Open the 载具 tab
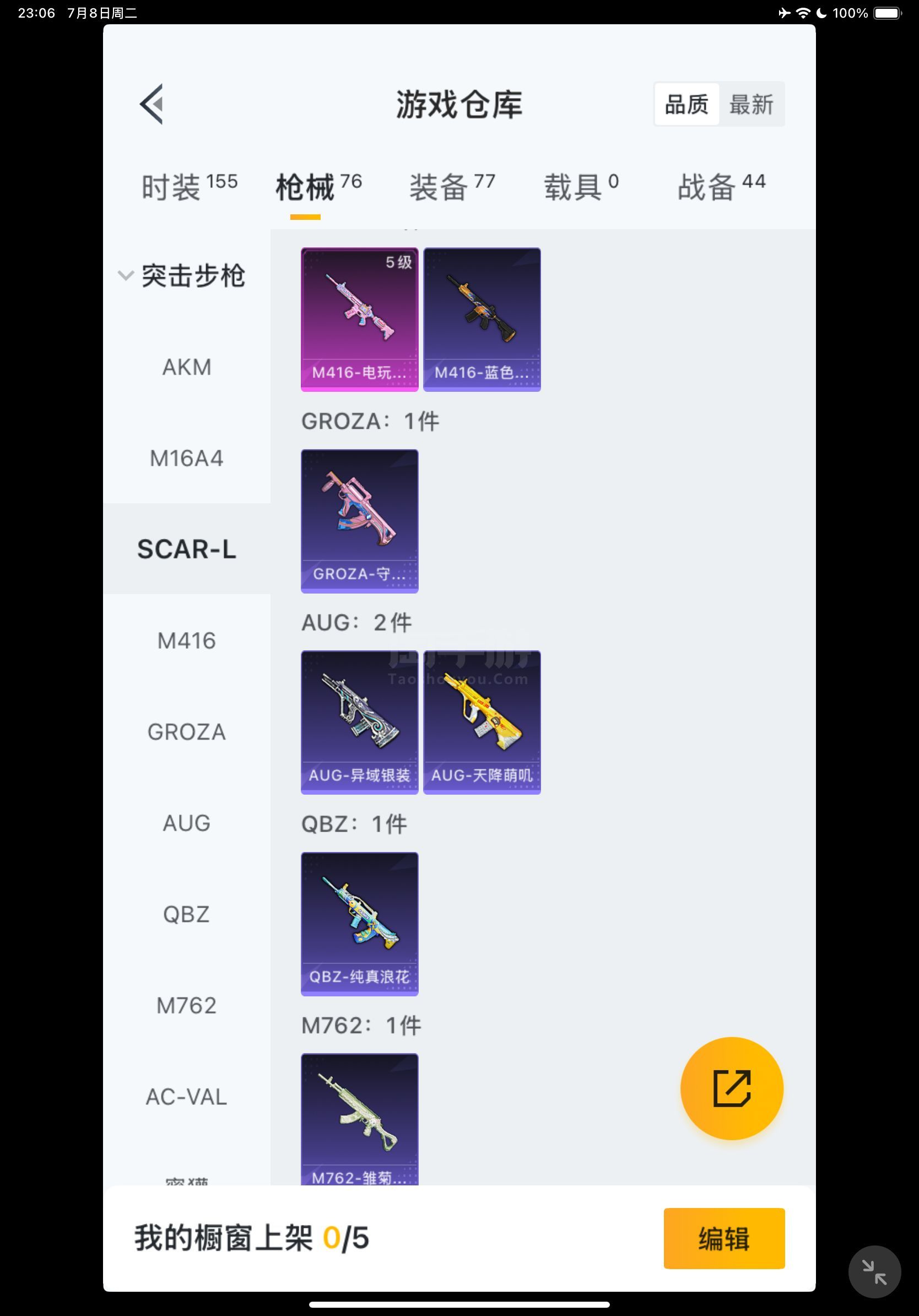 point(581,187)
